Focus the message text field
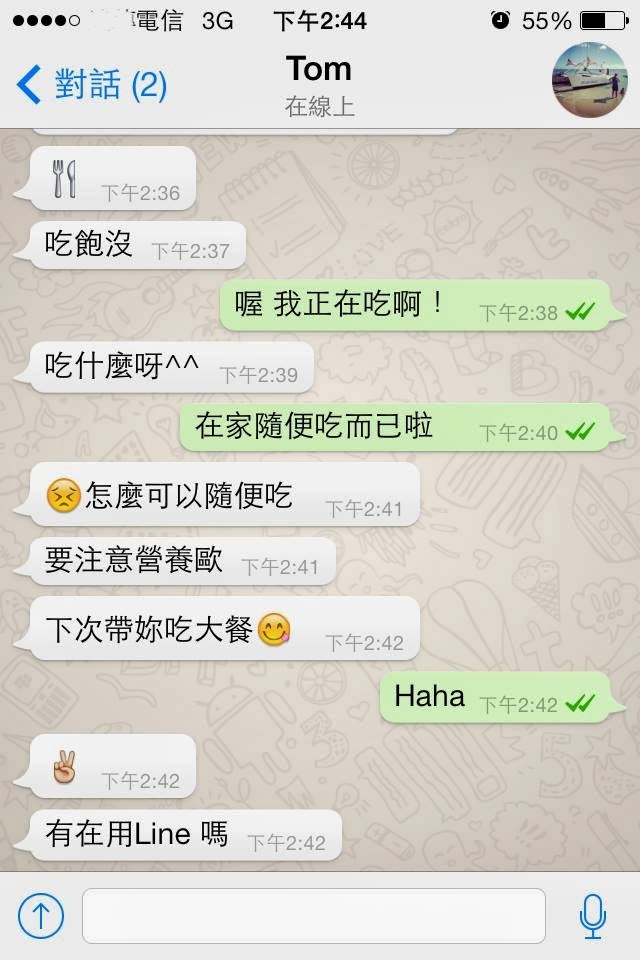The height and width of the screenshot is (960, 640). [313, 915]
